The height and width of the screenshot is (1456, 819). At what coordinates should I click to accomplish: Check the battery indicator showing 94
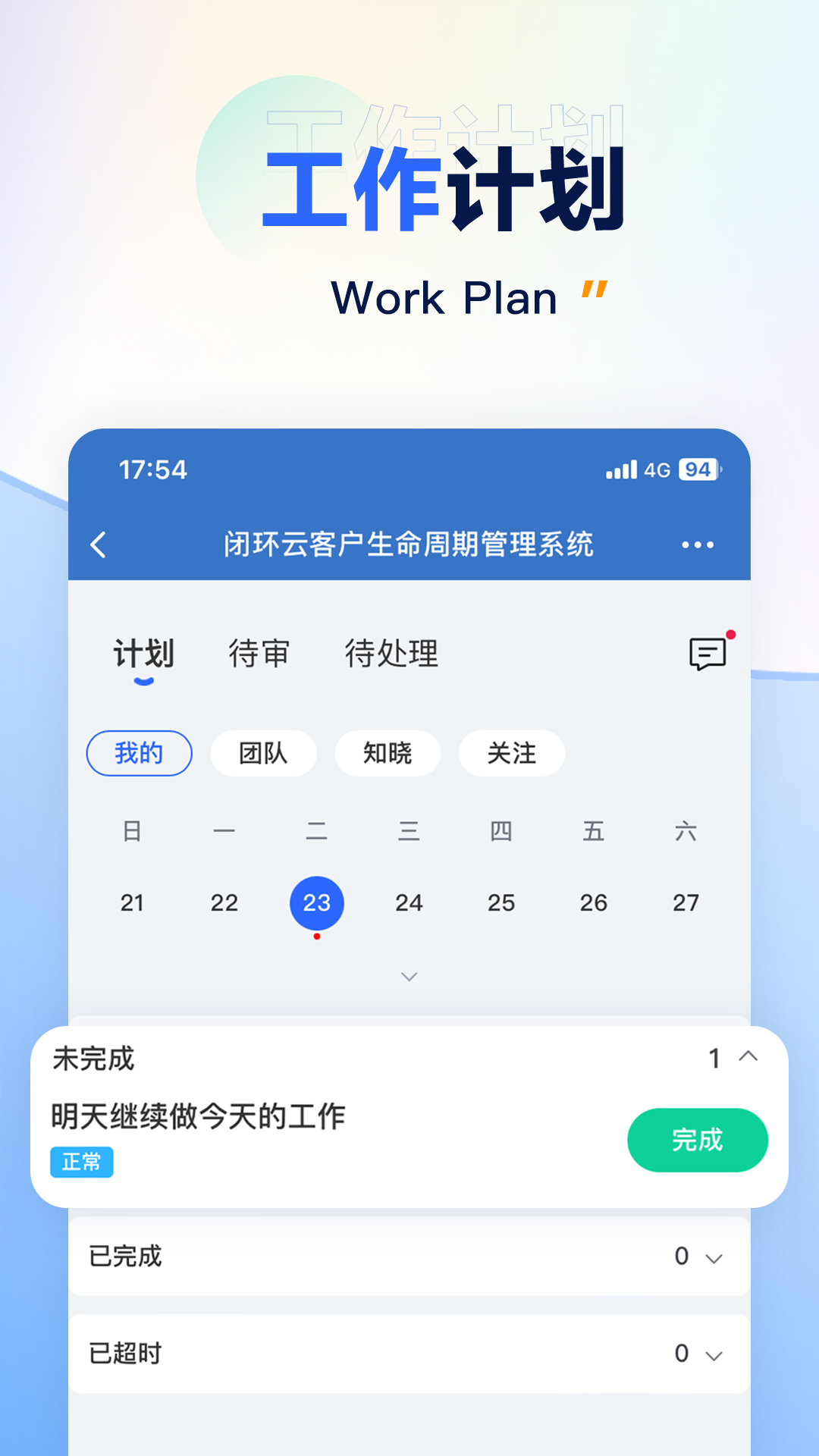pos(698,469)
